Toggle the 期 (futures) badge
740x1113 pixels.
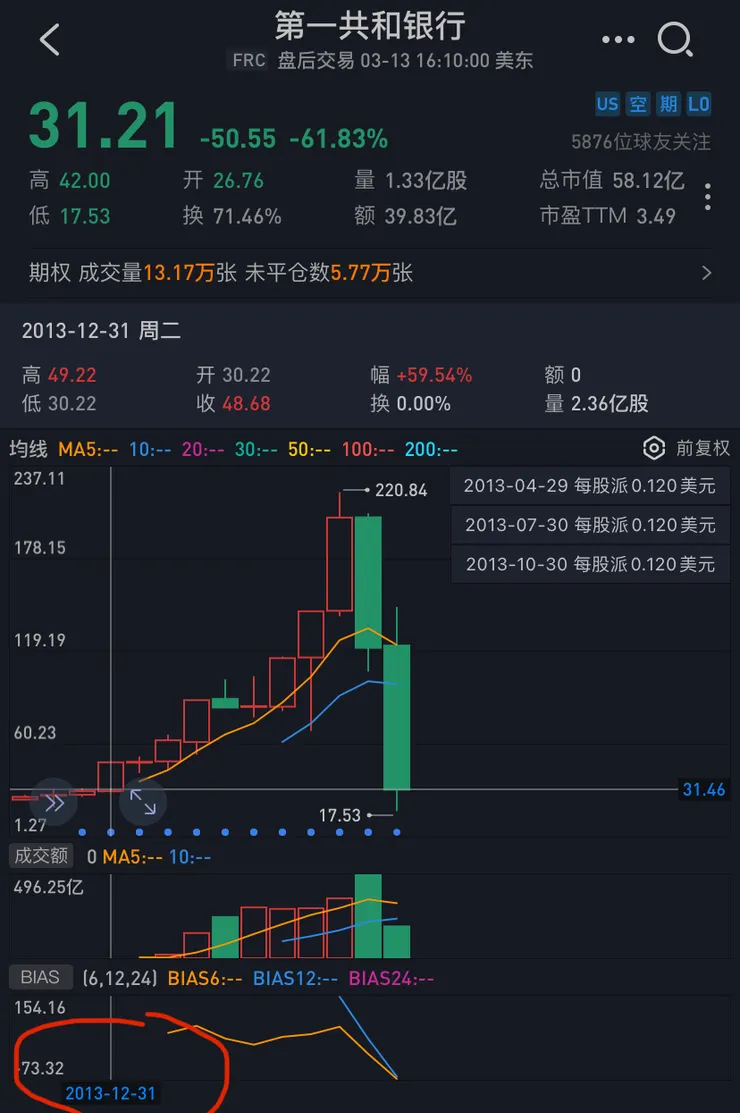click(x=668, y=103)
